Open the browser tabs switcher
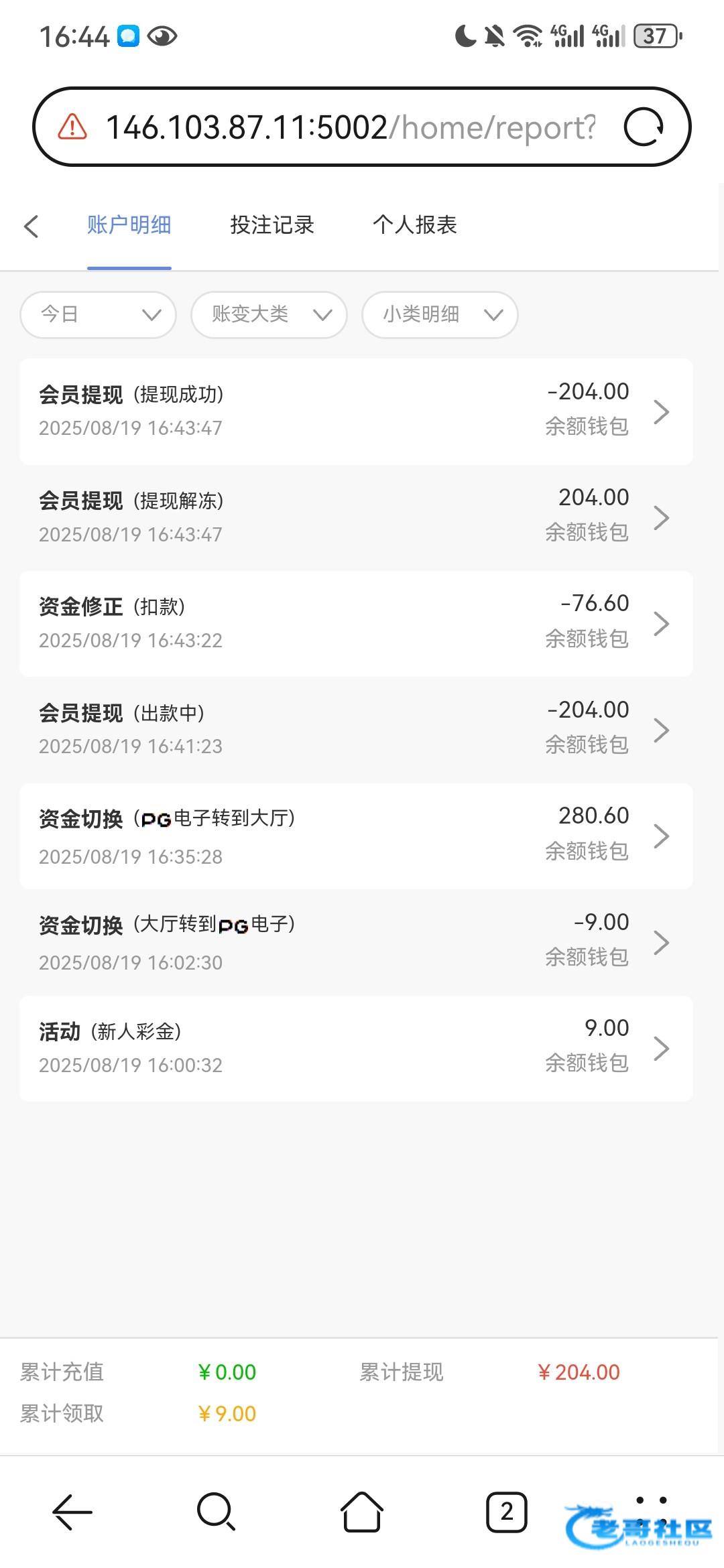Viewport: 724px width, 1568px height. click(x=506, y=1512)
